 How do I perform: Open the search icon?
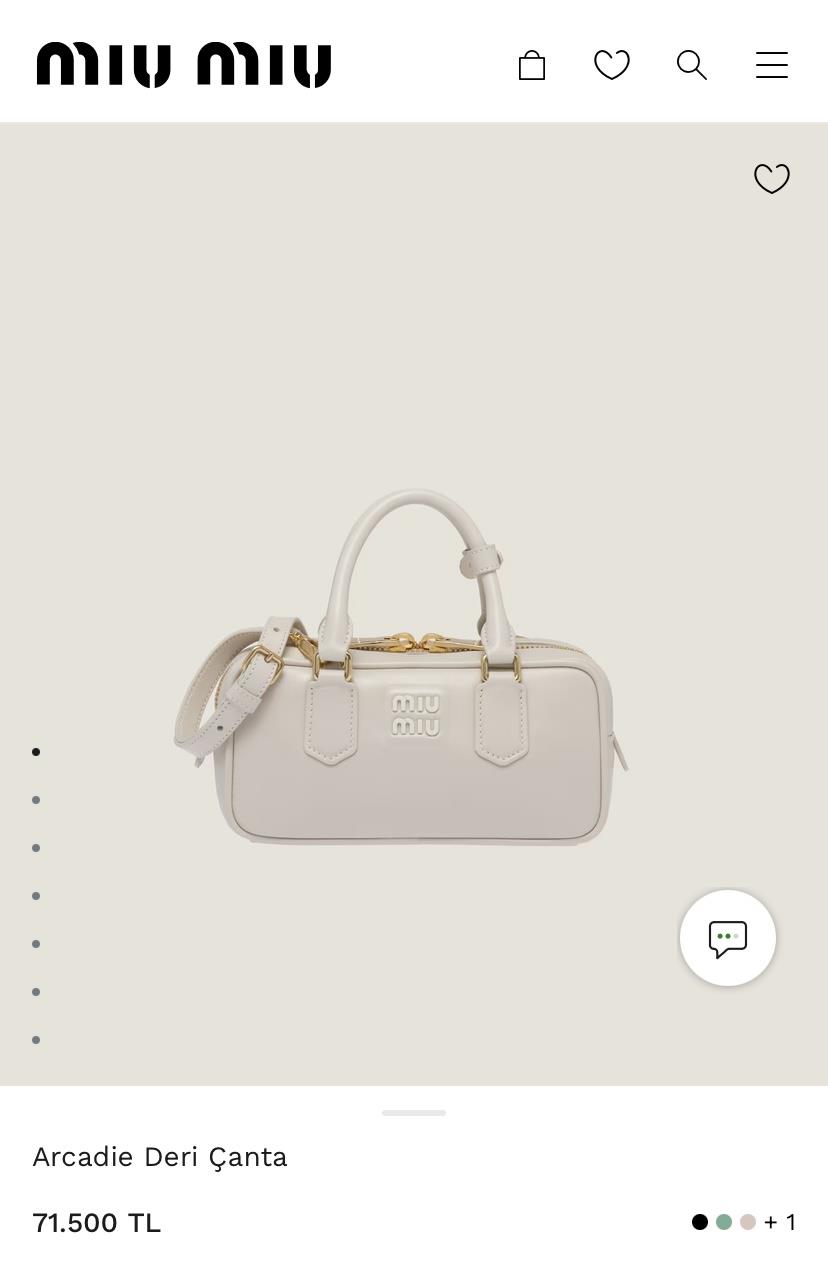[x=692, y=66]
